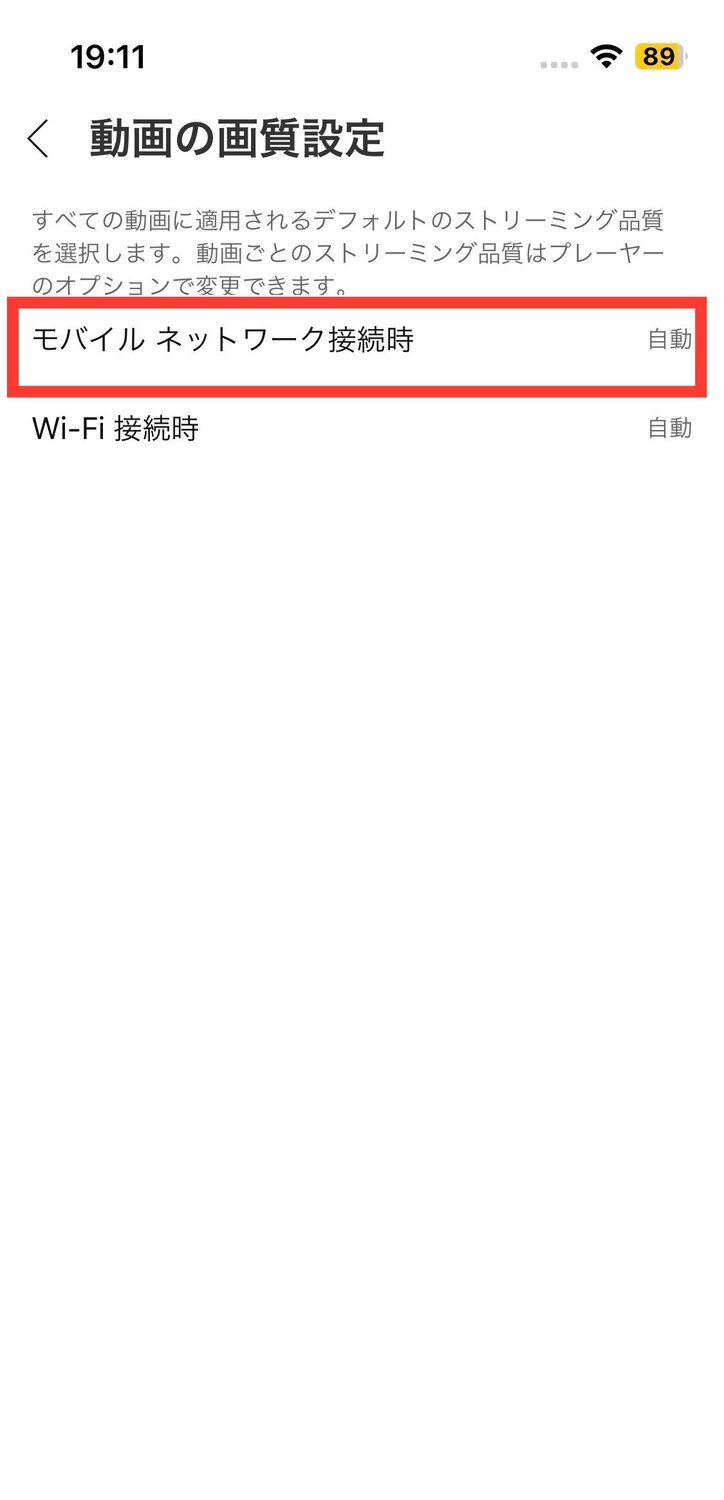Select 自動 next to モバイル ネットワーク接続時
The image size is (724, 1500).
(669, 340)
